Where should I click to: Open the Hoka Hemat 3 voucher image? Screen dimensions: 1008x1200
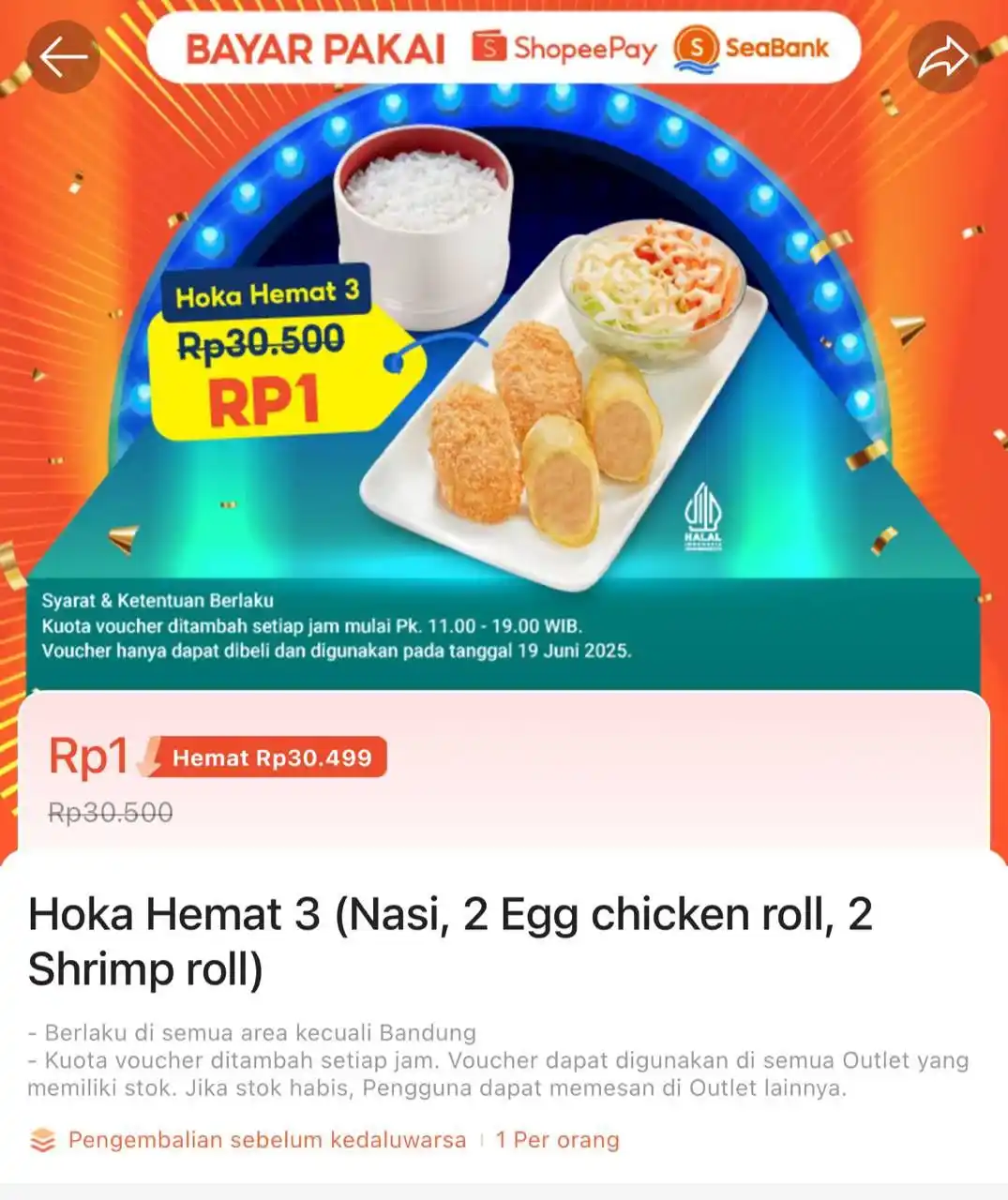(504, 375)
